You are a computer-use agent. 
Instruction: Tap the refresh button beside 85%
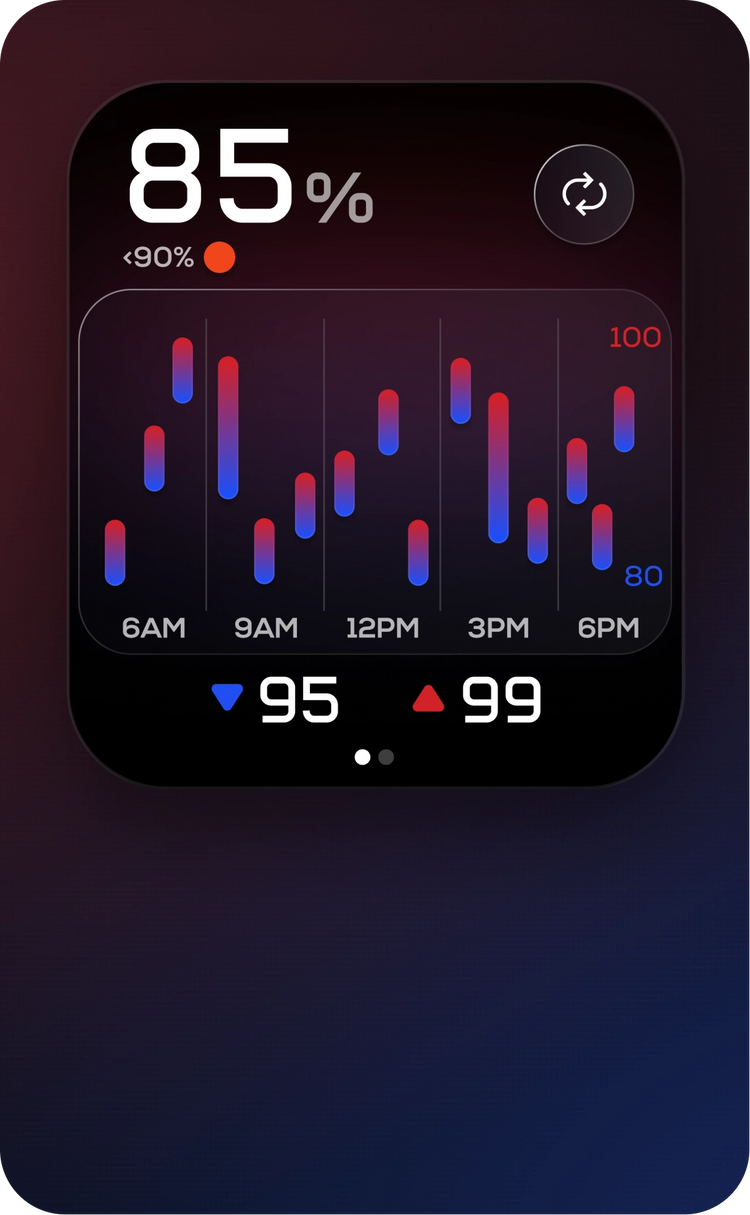[584, 194]
